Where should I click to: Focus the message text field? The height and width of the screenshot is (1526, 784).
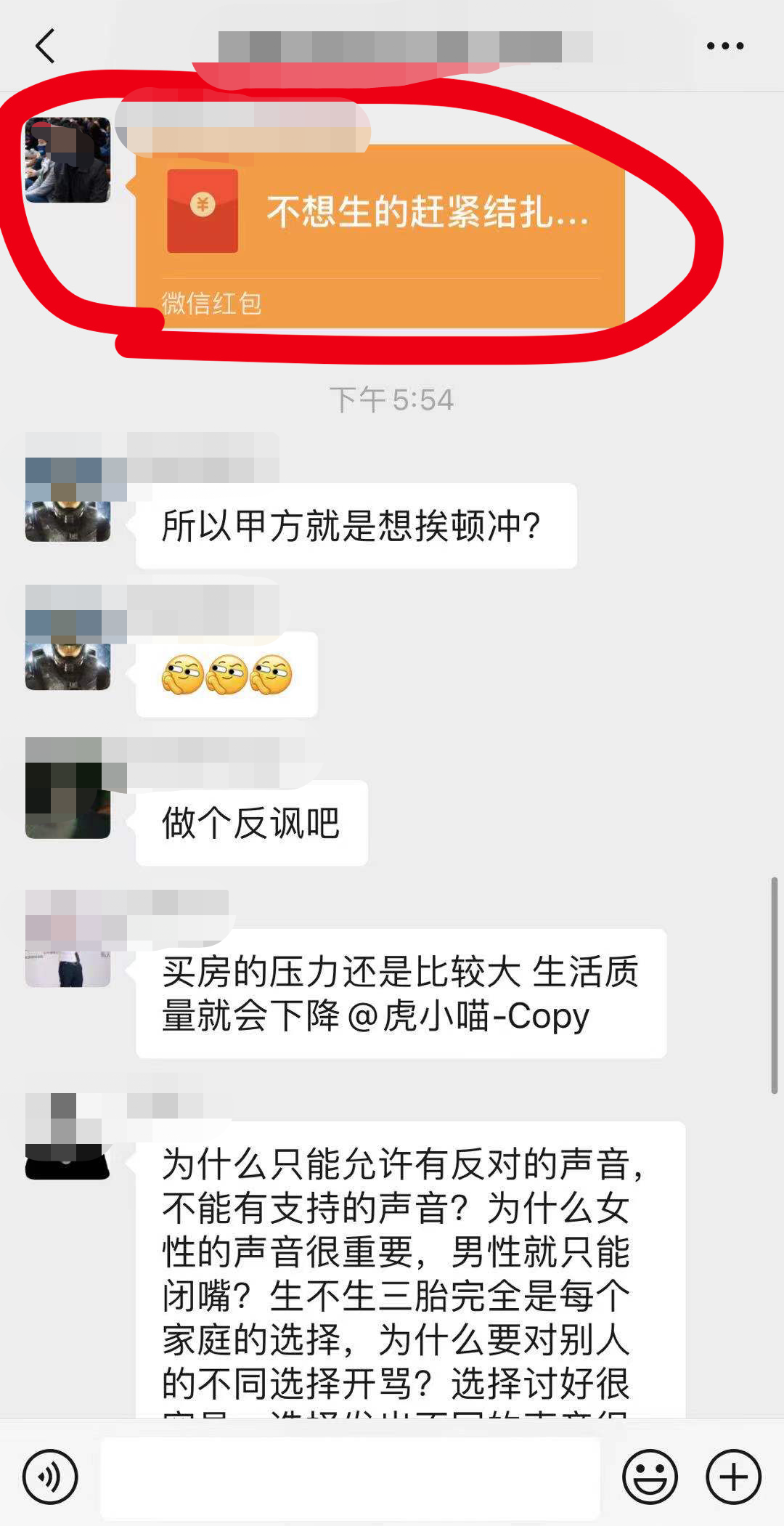(x=350, y=1477)
